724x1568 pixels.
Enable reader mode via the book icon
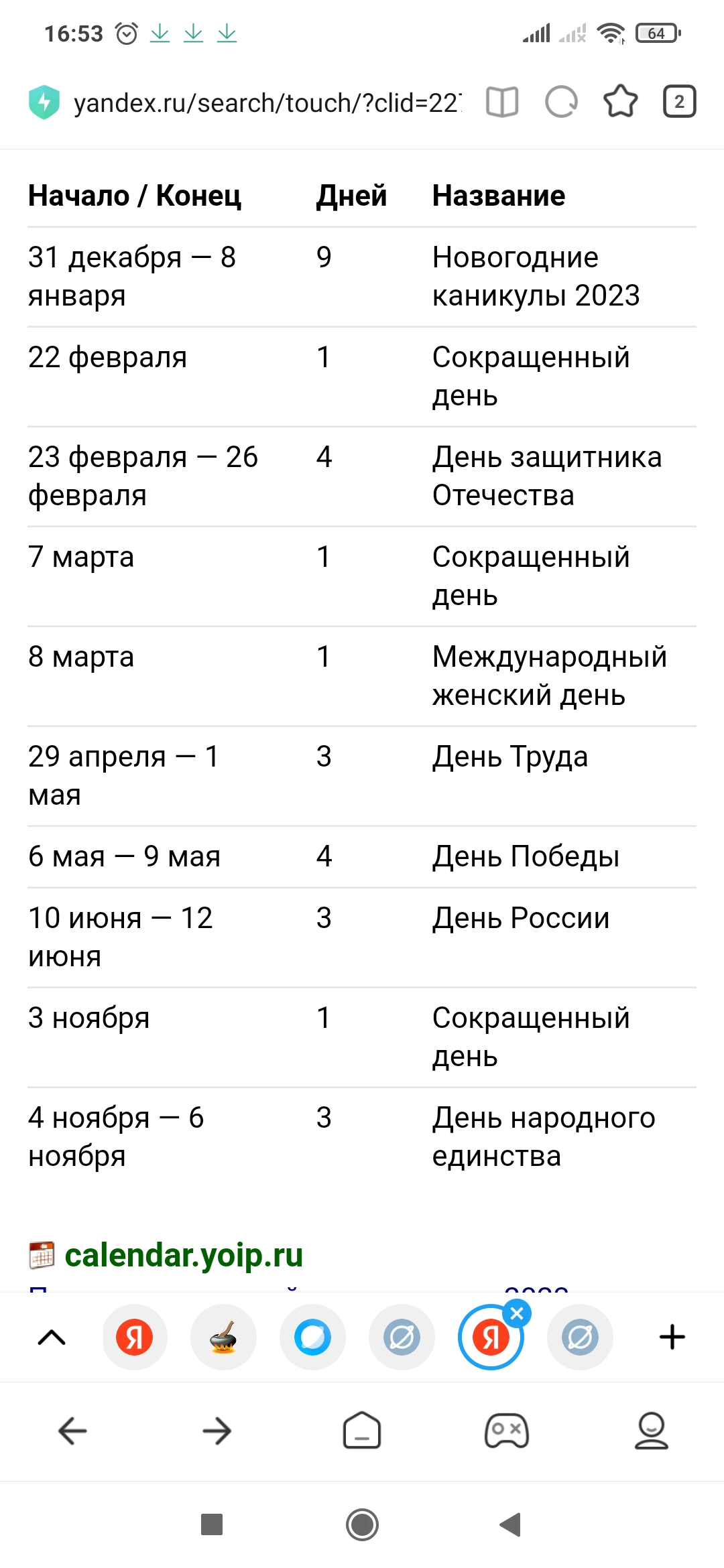coord(502,103)
